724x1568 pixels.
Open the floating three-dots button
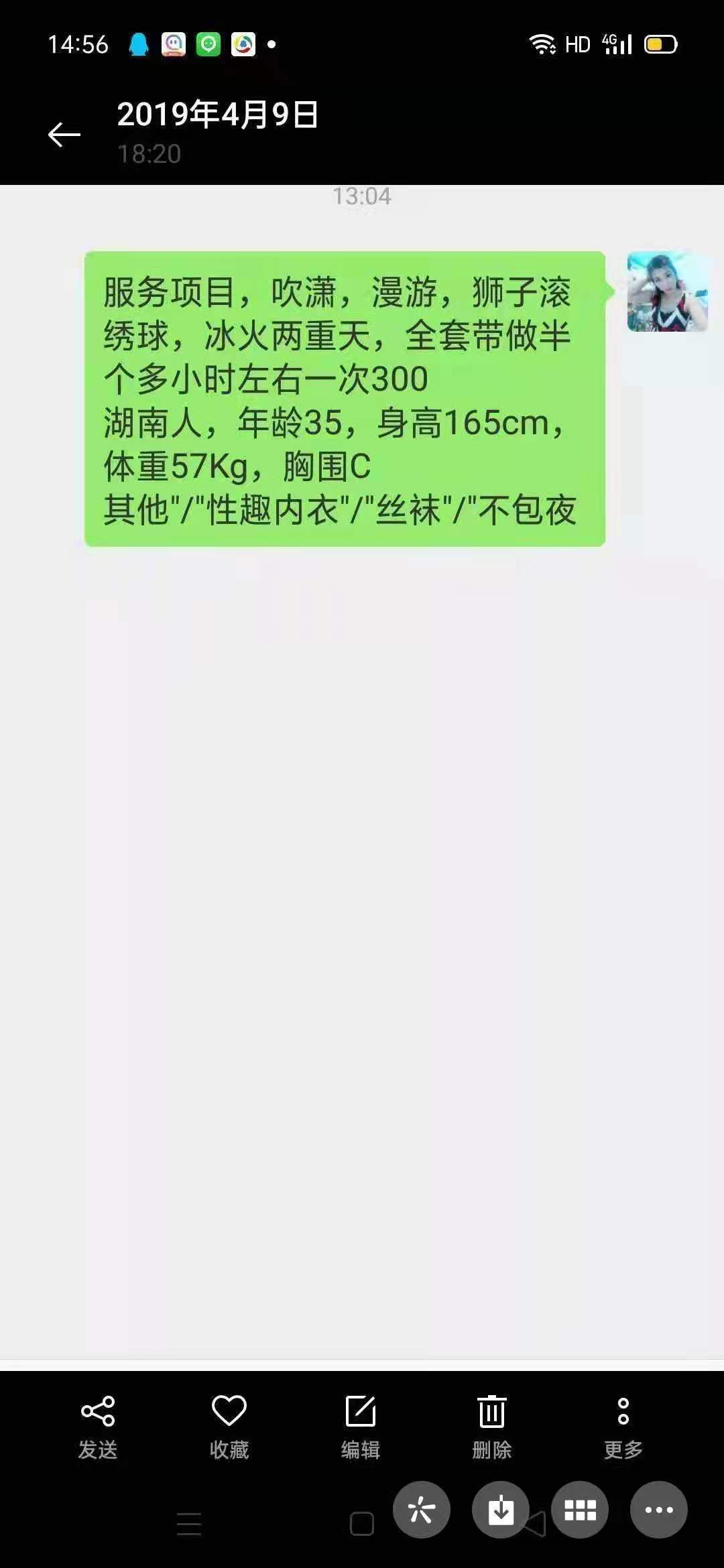click(x=658, y=1510)
